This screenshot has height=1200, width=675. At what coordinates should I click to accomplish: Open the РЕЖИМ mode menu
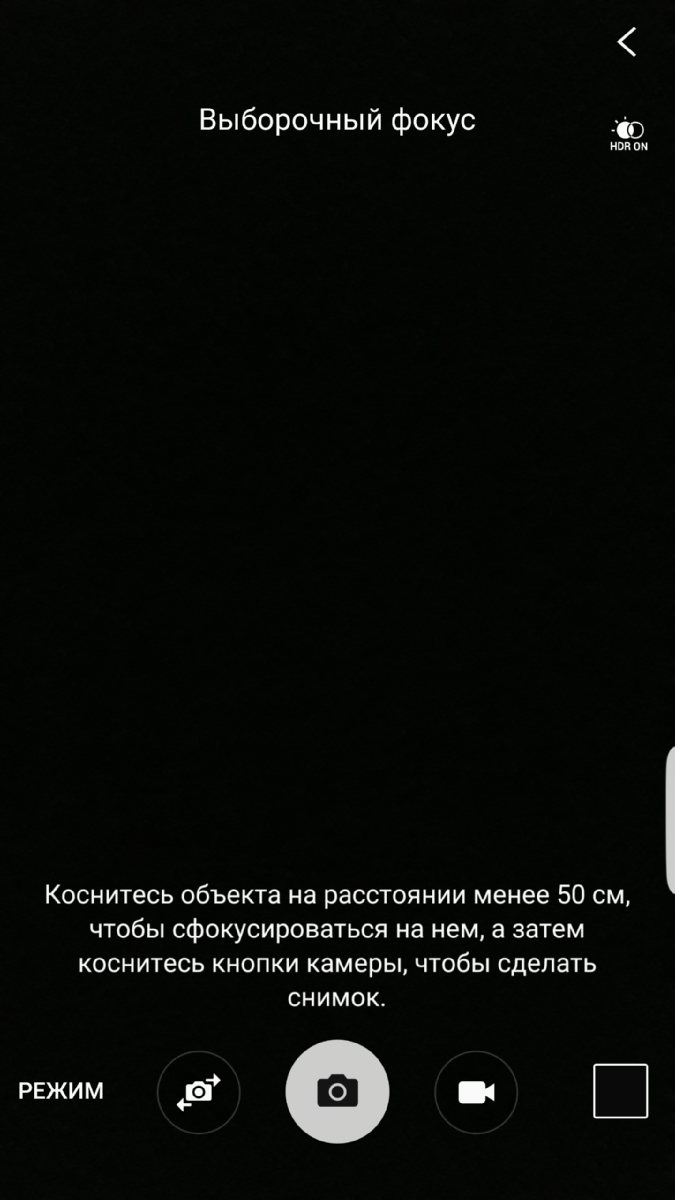[61, 1091]
